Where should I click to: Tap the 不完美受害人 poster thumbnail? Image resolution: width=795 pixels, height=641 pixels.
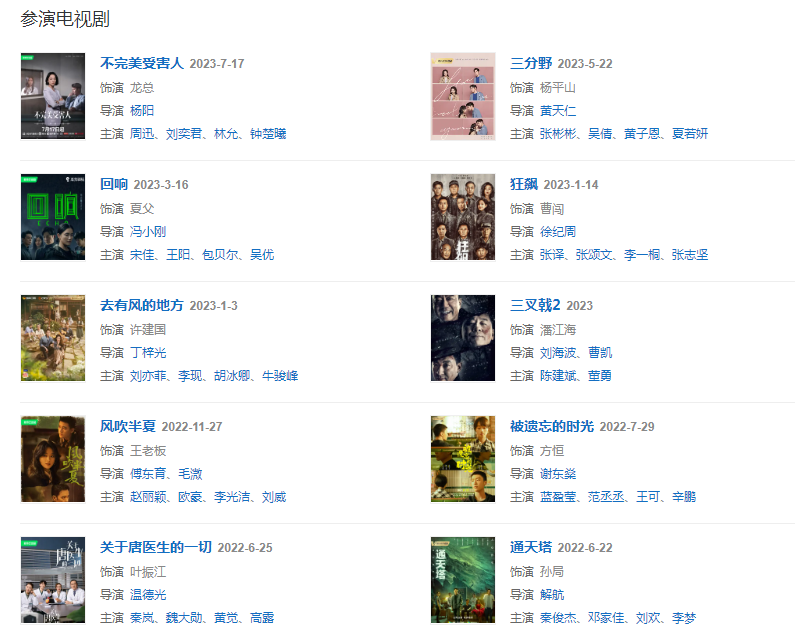[53, 96]
